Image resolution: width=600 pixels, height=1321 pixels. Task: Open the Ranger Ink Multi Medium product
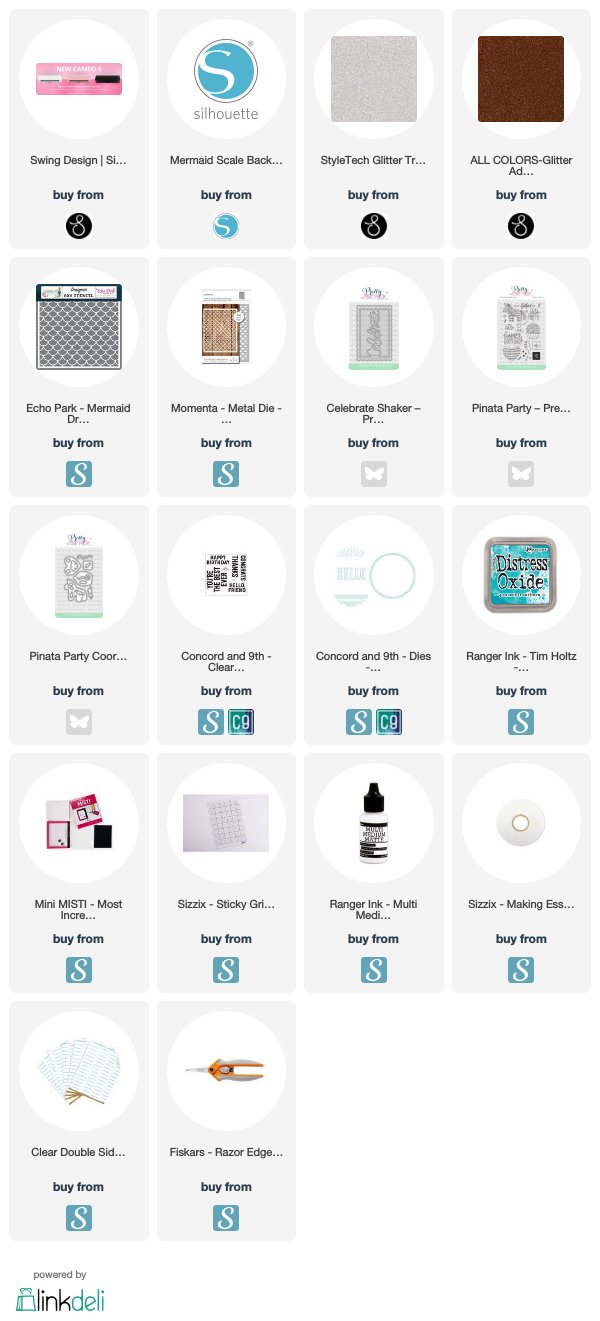(x=373, y=873)
